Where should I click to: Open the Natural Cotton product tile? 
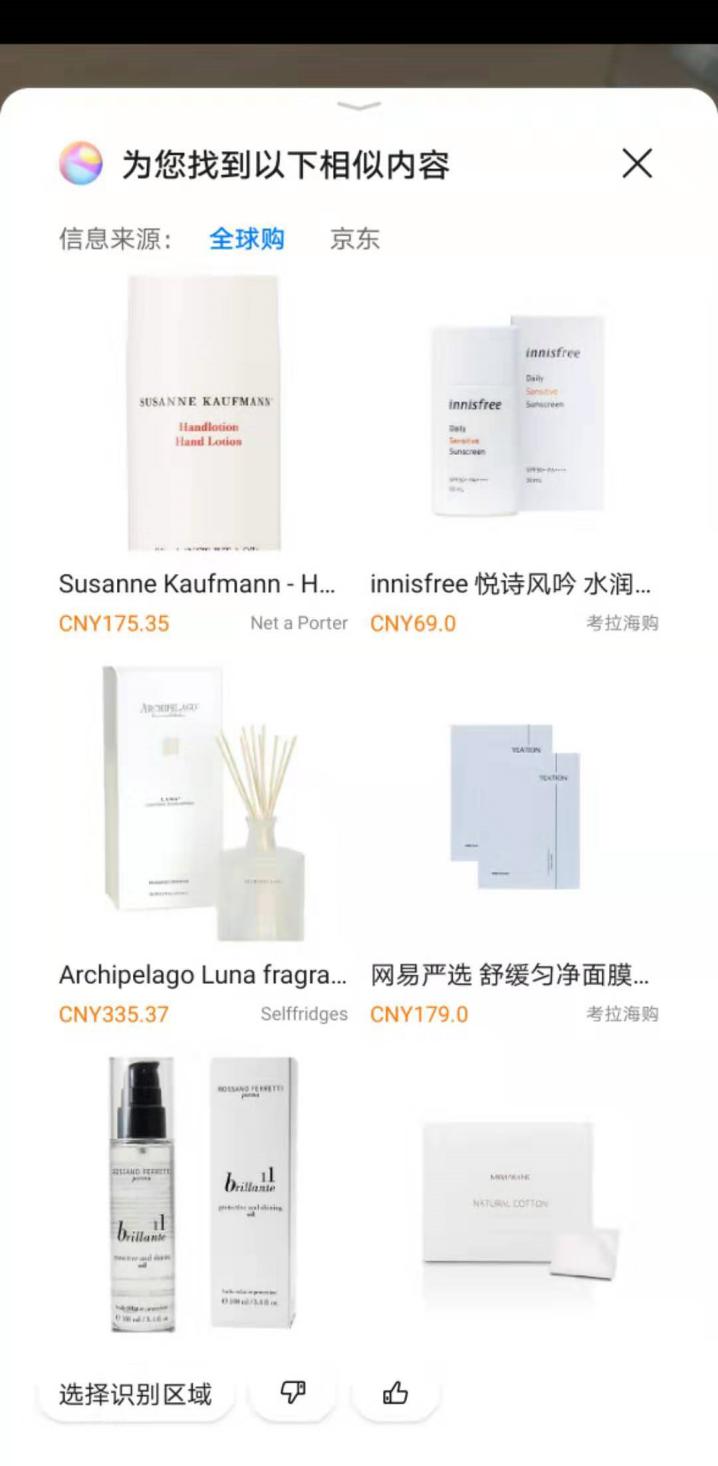pyautogui.click(x=515, y=1193)
